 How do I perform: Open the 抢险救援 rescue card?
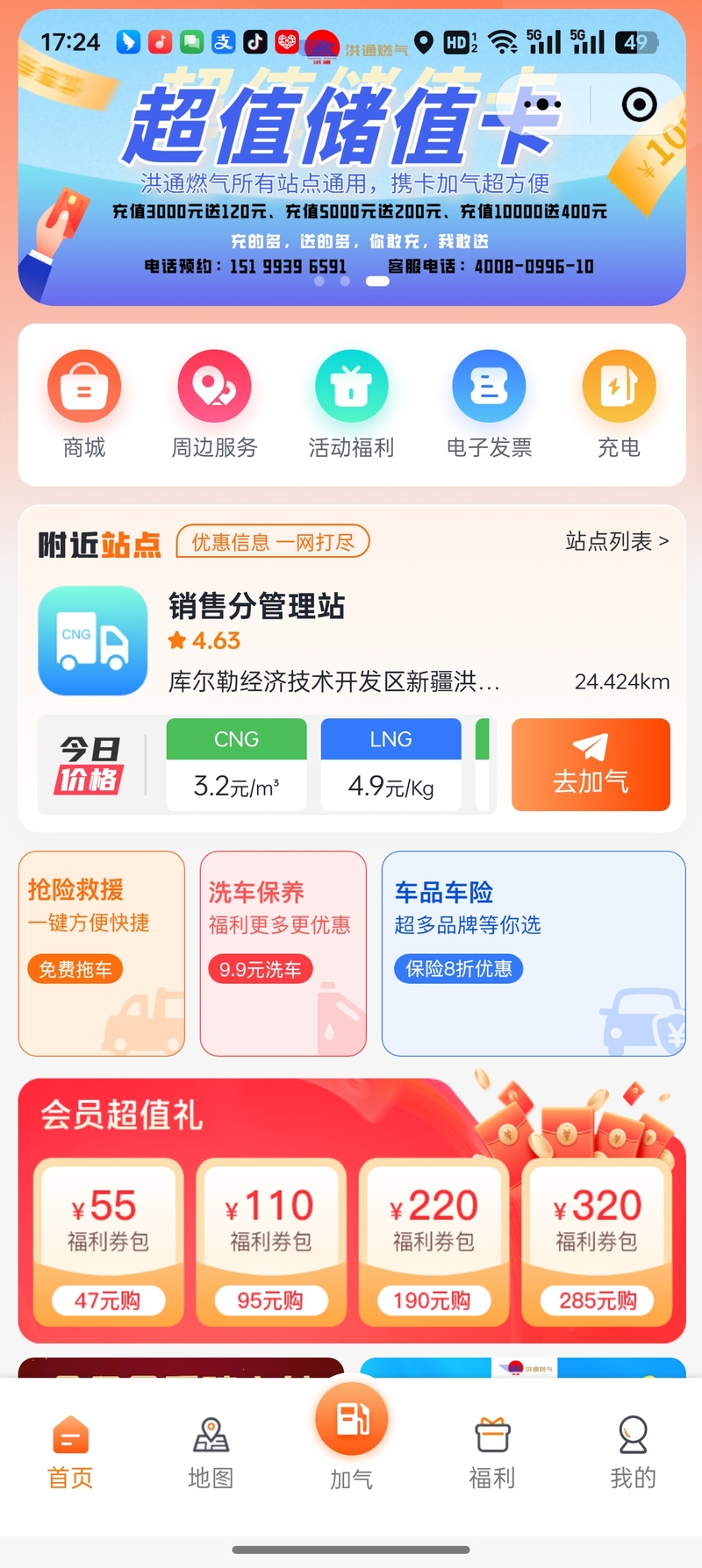tap(102, 952)
